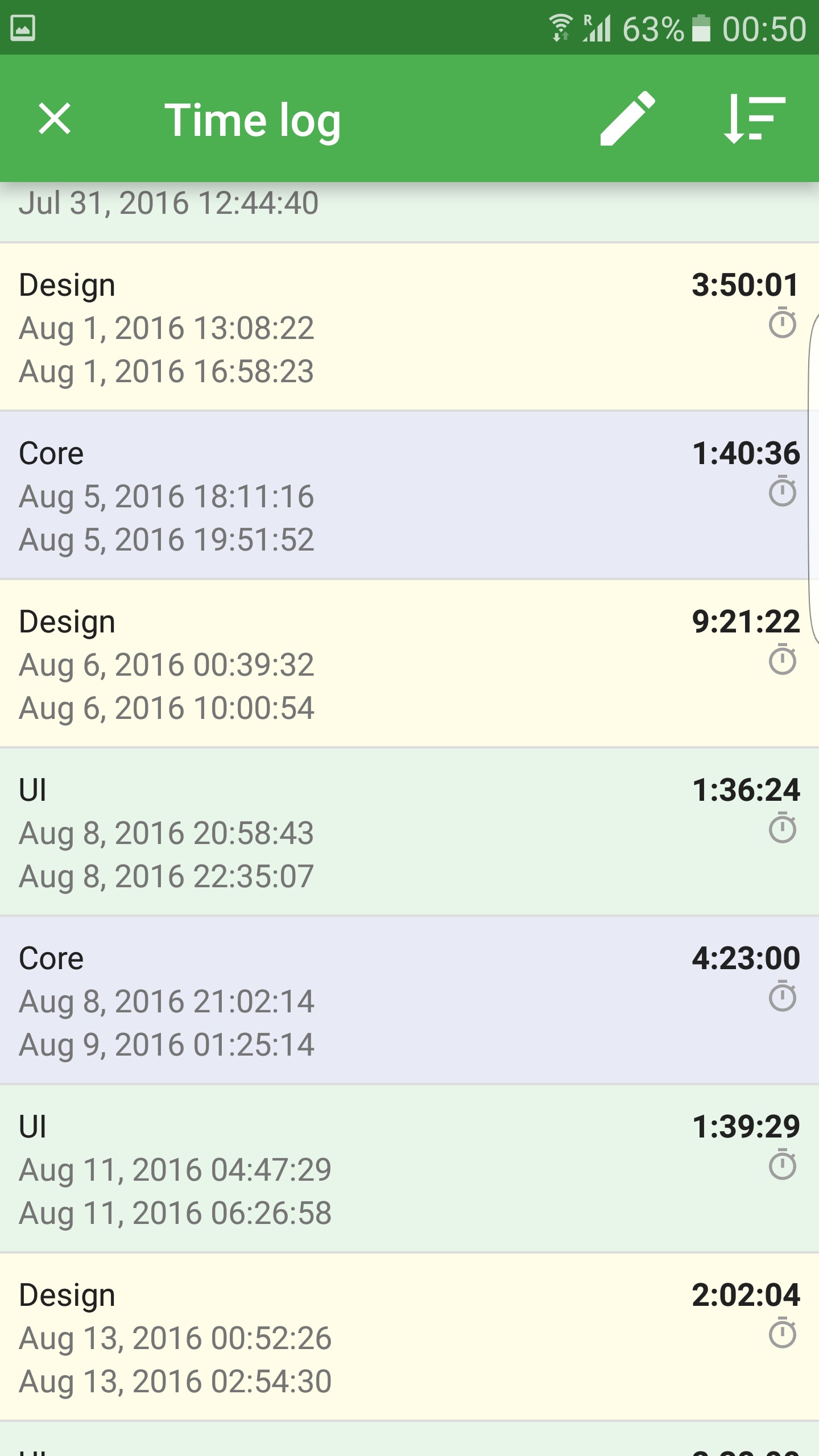Open the Design entry lasting 3:50:01

(409, 327)
